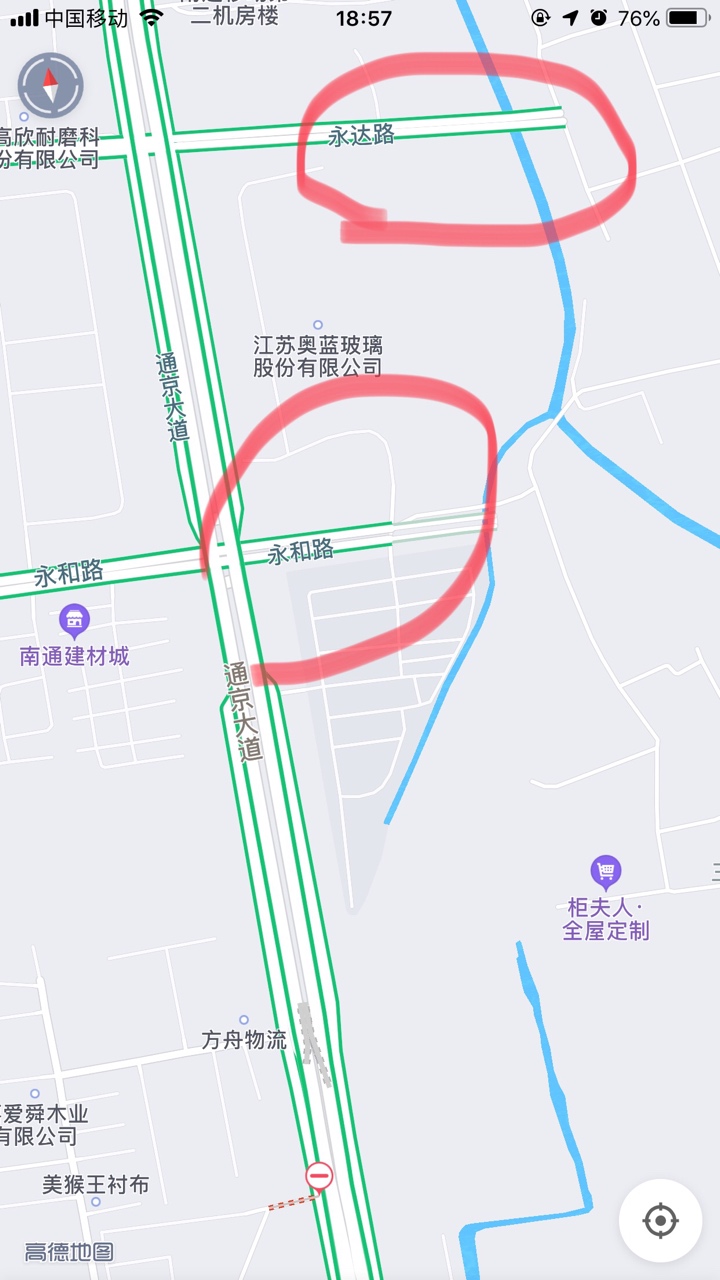Select the 柜夫人·全屋定制 shopping marker

pyautogui.click(x=606, y=873)
